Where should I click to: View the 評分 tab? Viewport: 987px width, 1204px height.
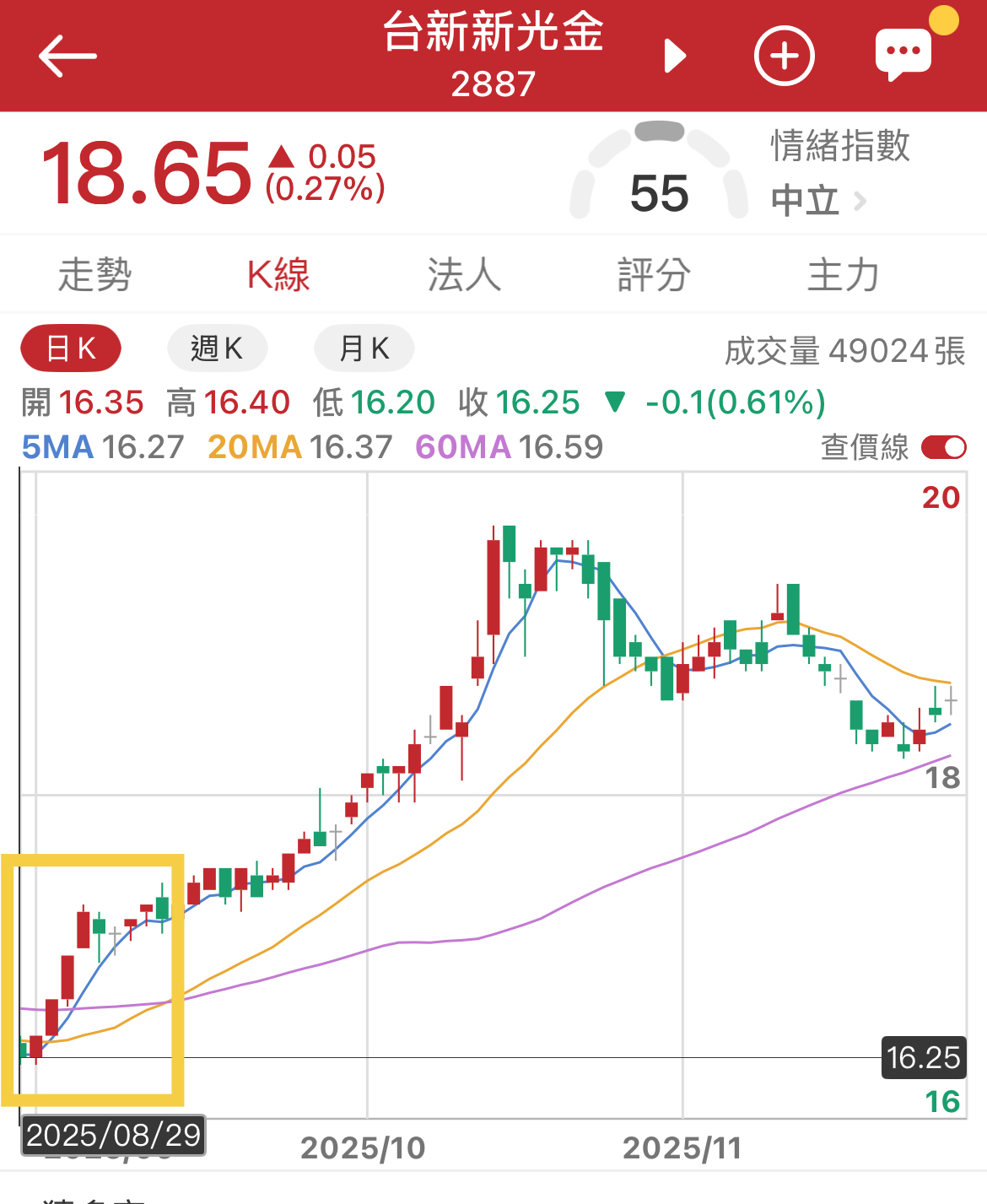(x=654, y=275)
